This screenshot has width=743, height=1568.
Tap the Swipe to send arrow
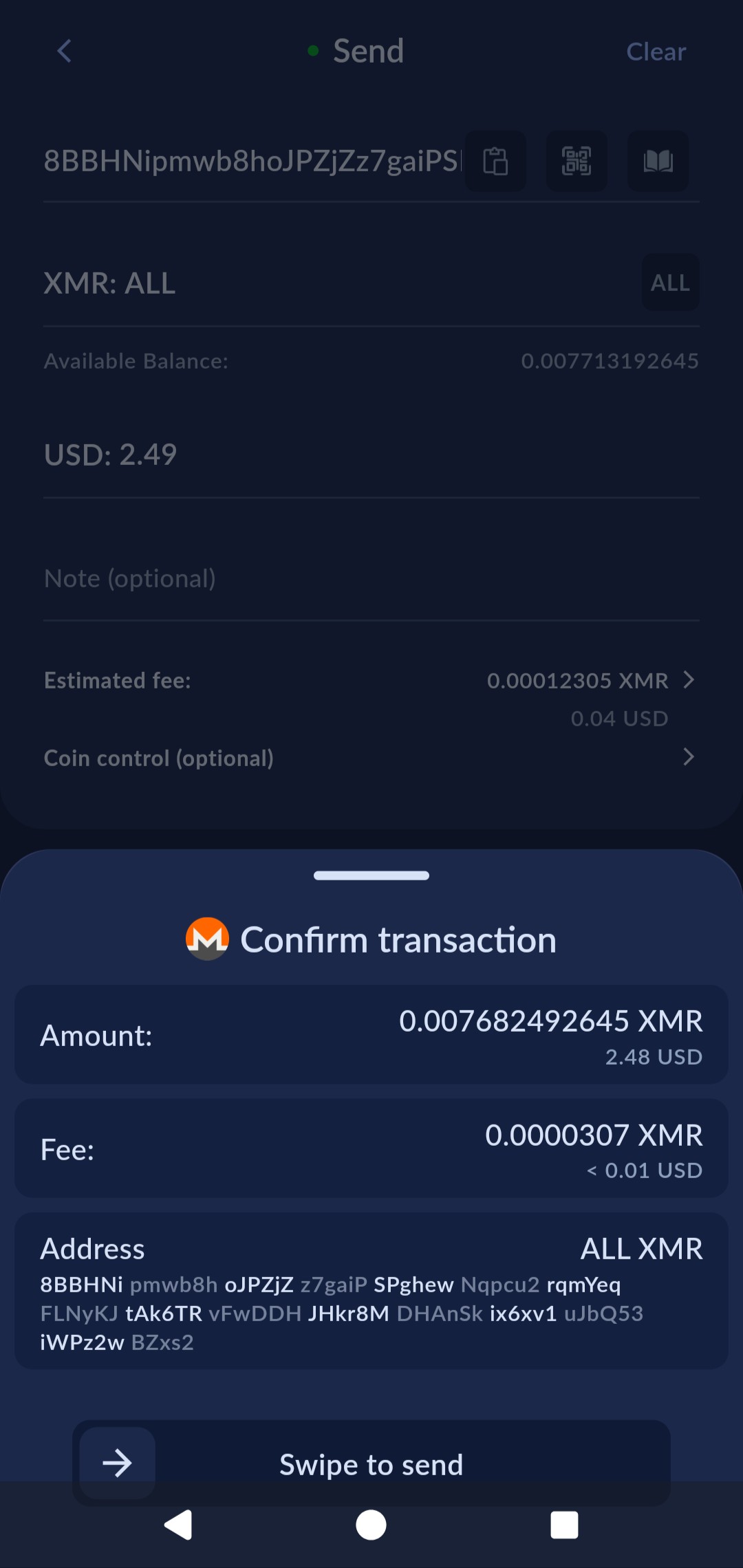point(118,1463)
